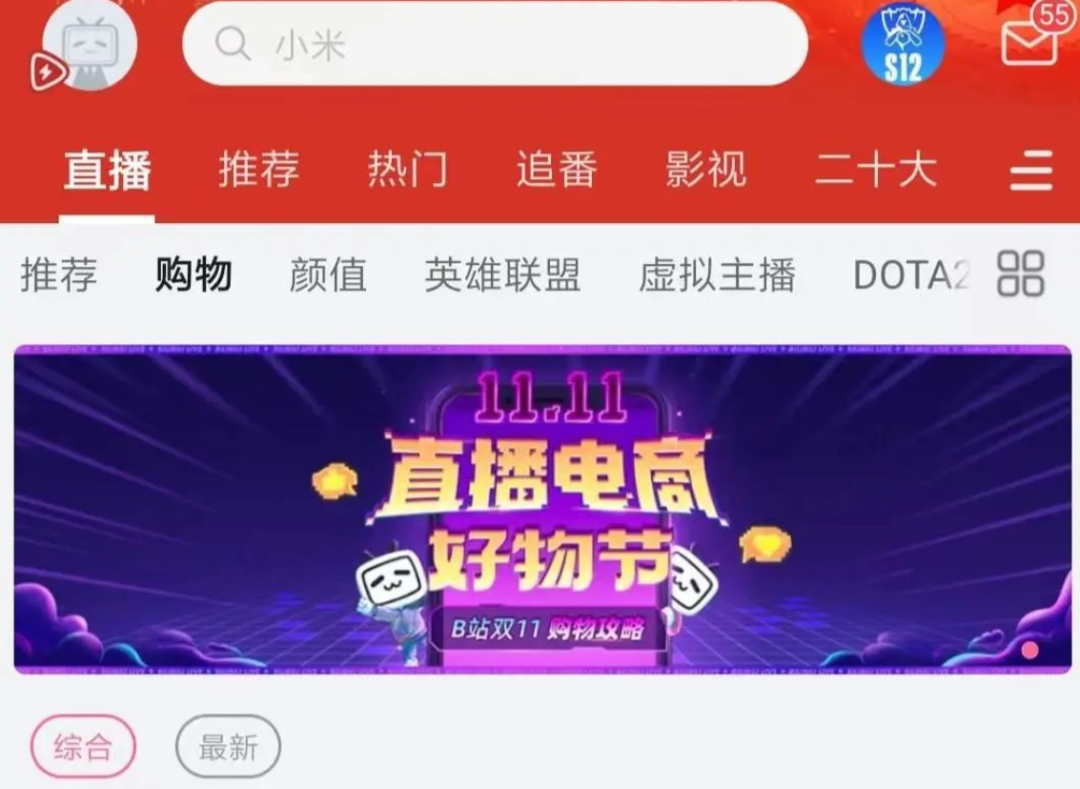The width and height of the screenshot is (1080, 789).
Task: Select the 虚拟主播 live category
Action: [x=717, y=275]
